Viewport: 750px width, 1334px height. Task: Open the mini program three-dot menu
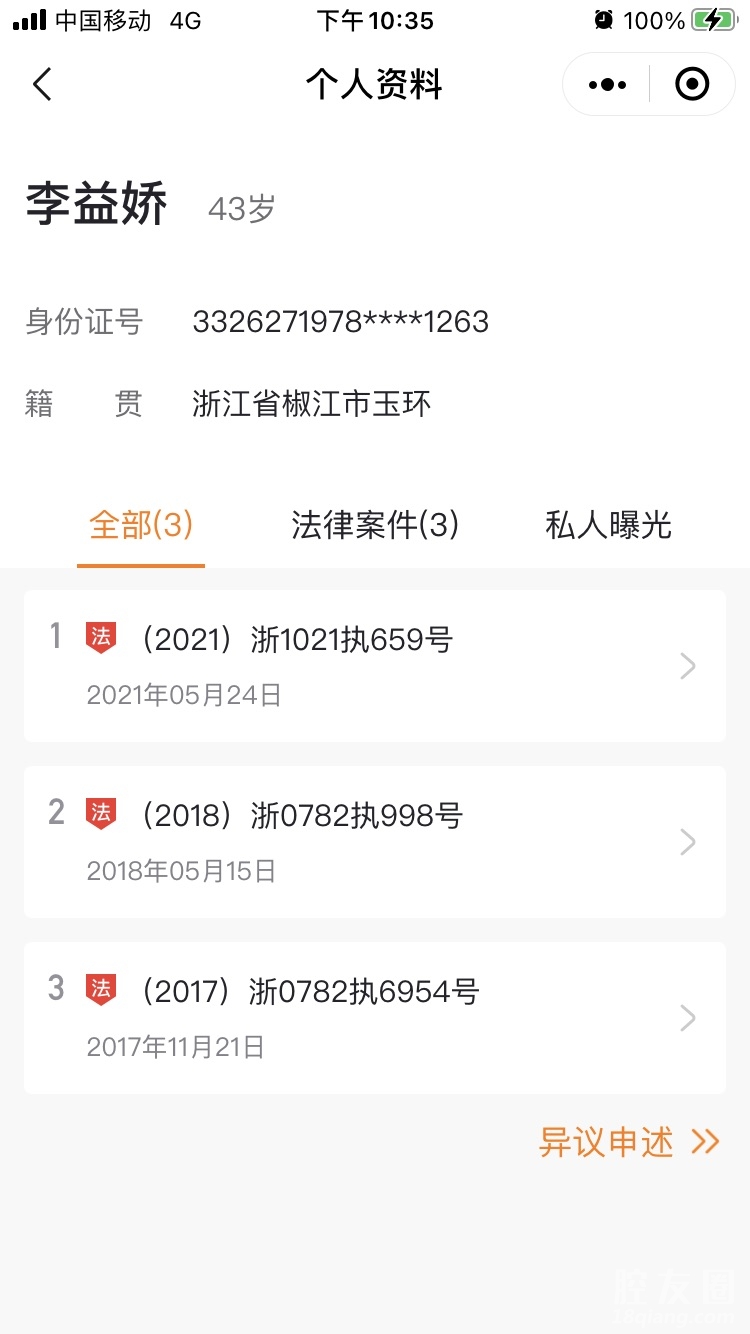point(607,85)
